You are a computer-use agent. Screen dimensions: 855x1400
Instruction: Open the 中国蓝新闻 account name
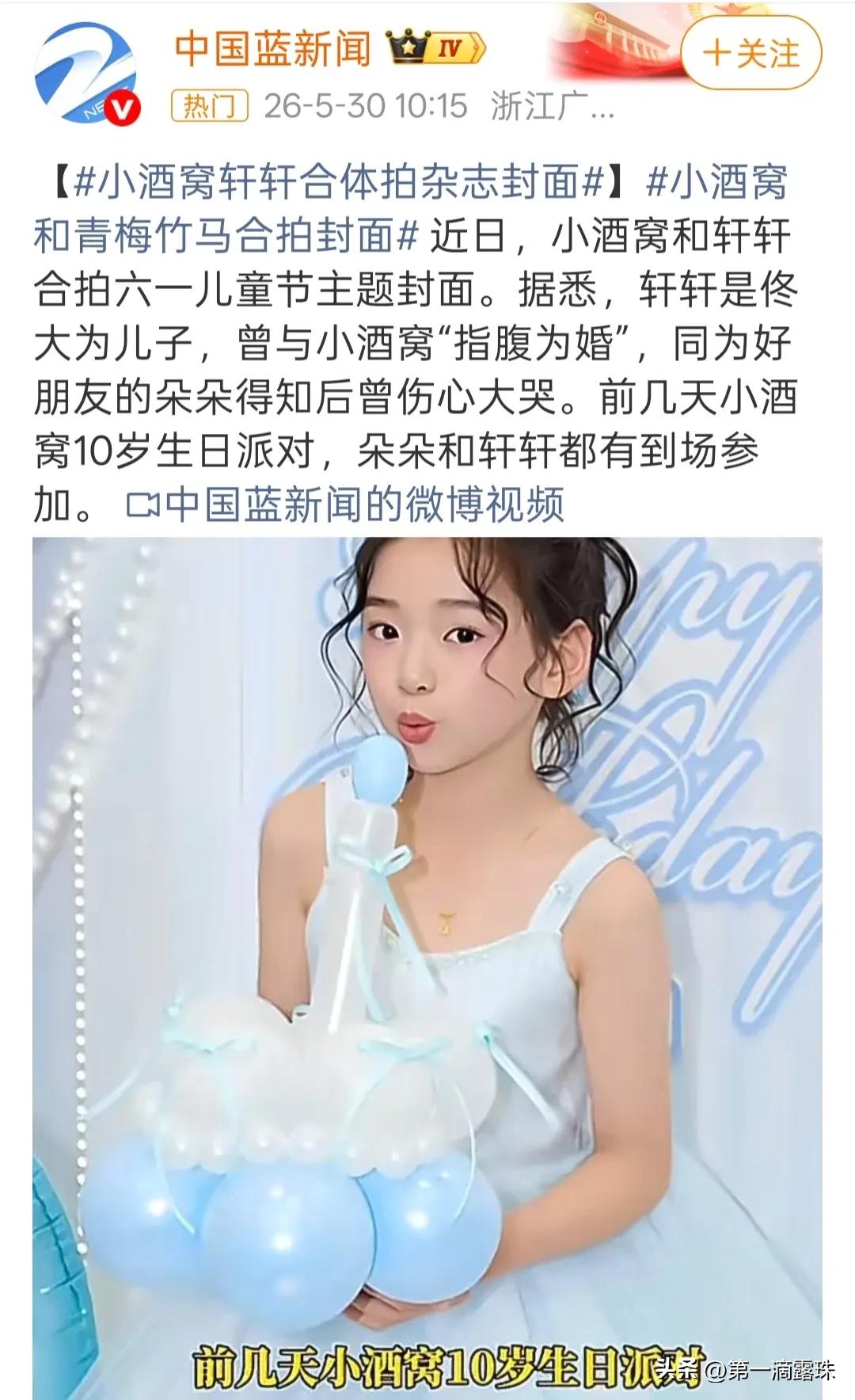pos(272,49)
